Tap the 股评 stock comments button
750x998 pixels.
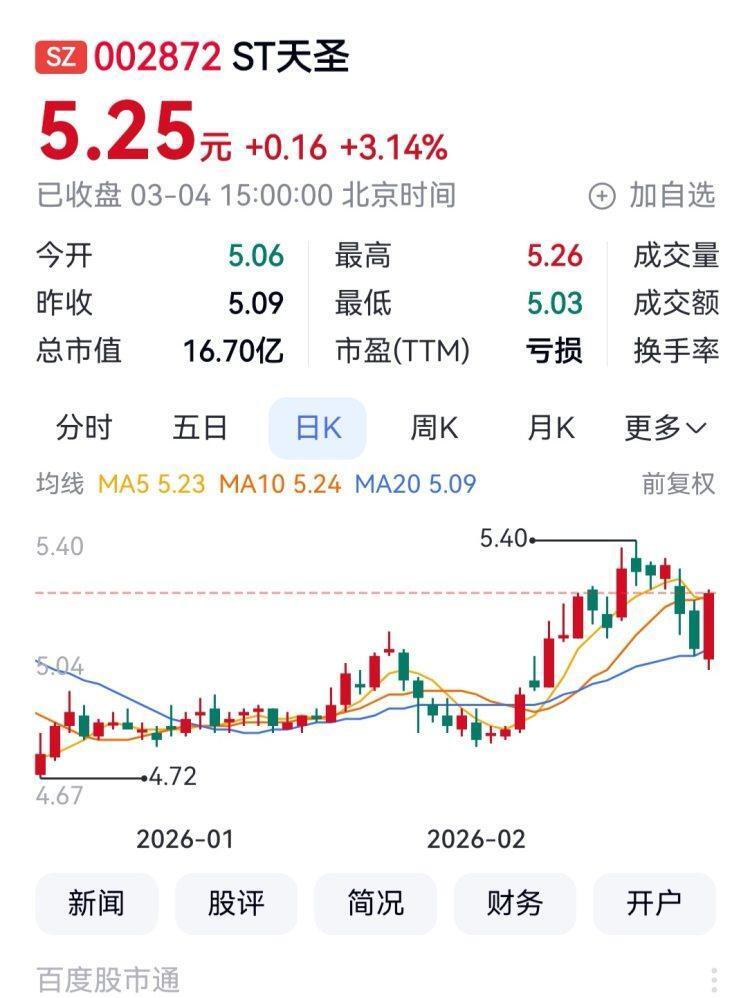(235, 903)
